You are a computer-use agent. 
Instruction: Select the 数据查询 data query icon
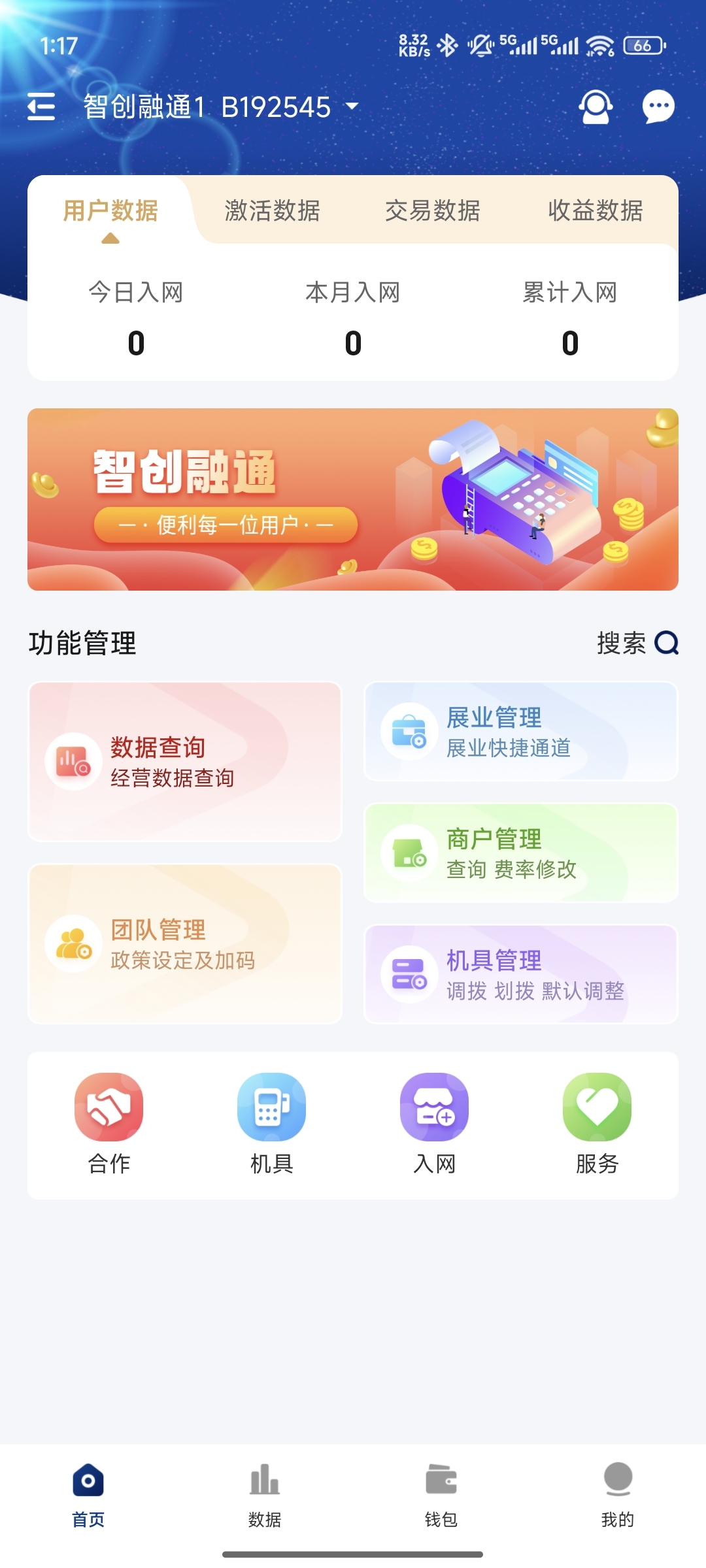72,758
